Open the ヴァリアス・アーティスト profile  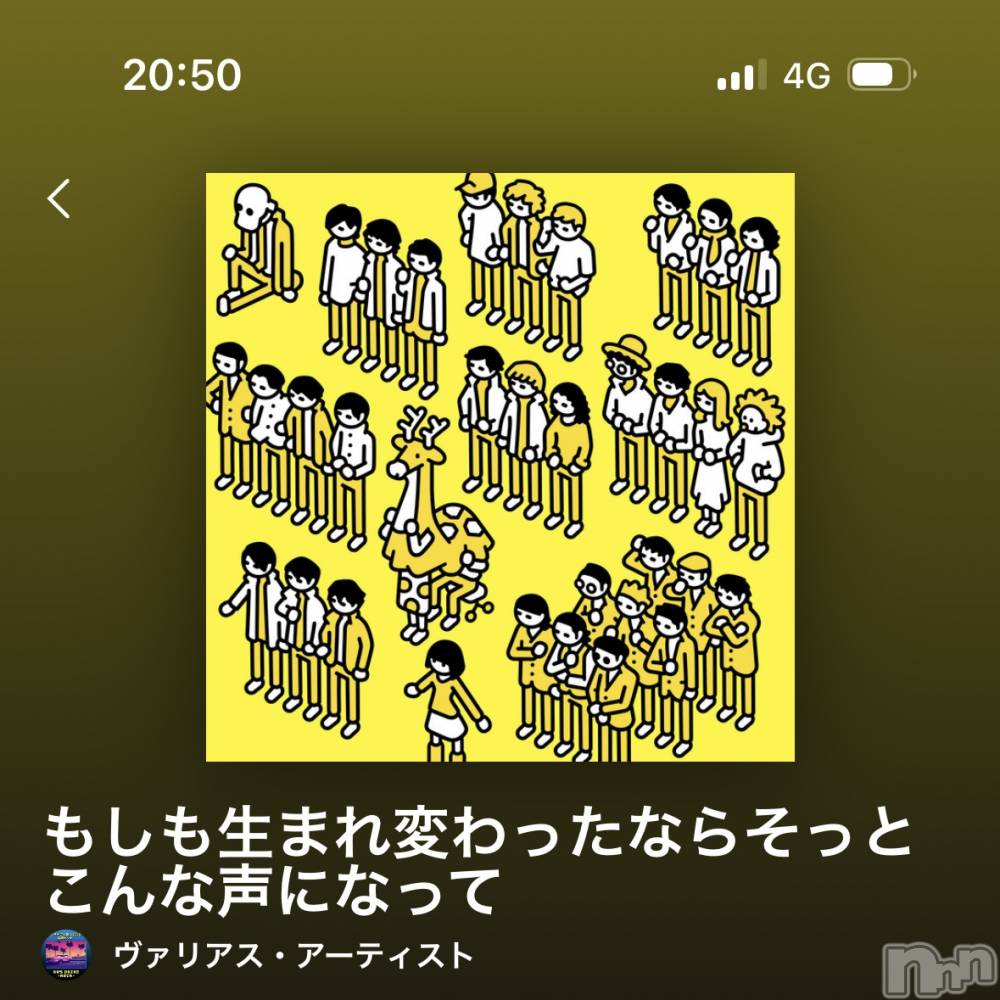tap(291, 954)
